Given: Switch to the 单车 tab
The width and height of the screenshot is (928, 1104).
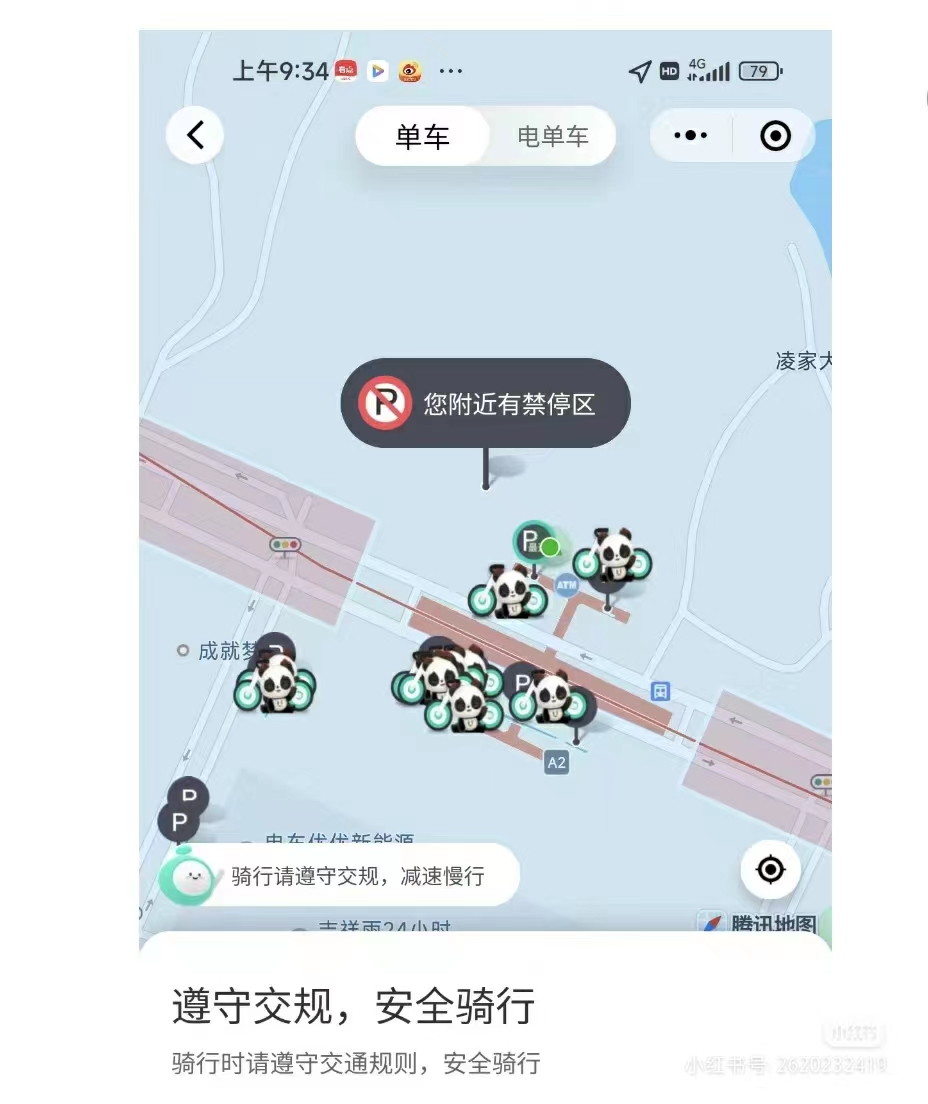Looking at the screenshot, I should tap(422, 137).
